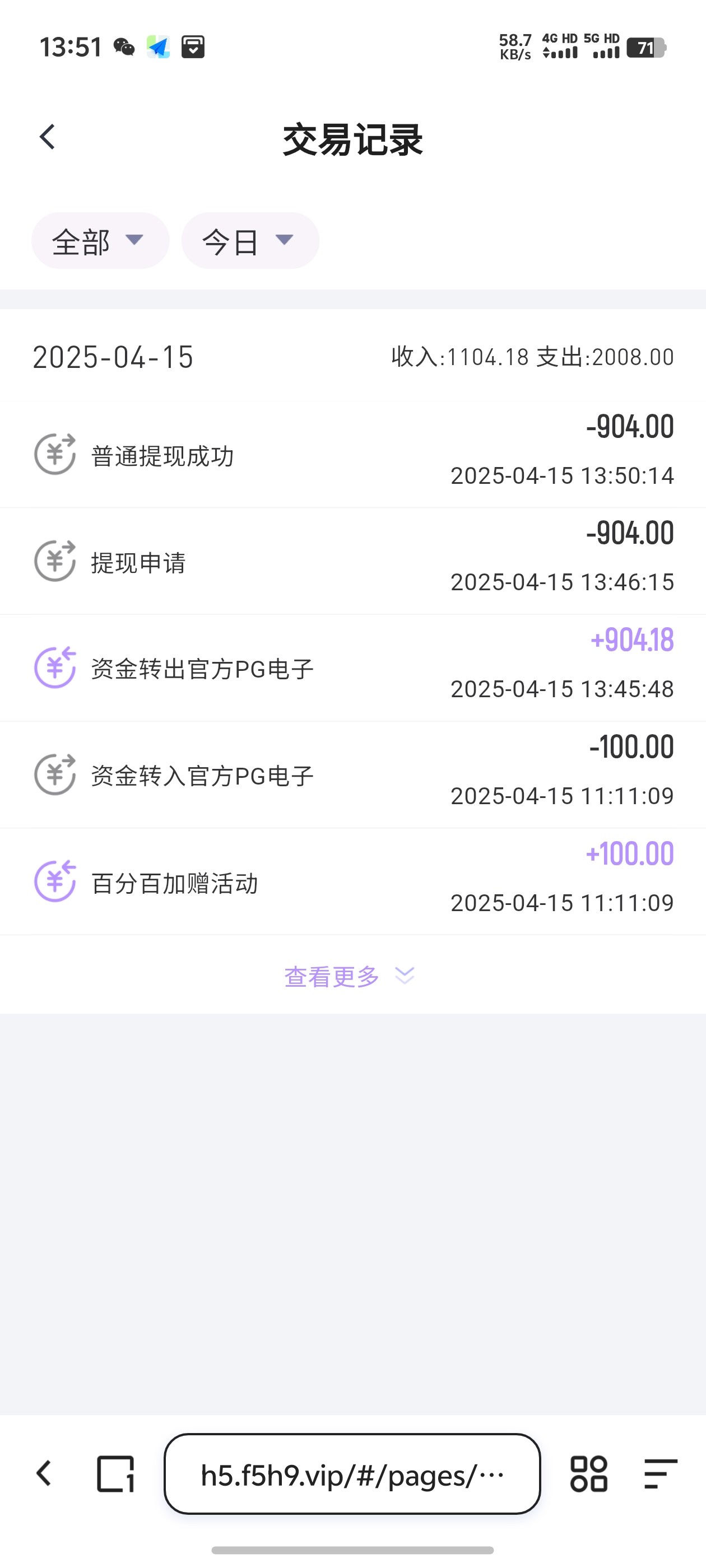
Task: Expand the list with 查看更多
Action: point(349,976)
